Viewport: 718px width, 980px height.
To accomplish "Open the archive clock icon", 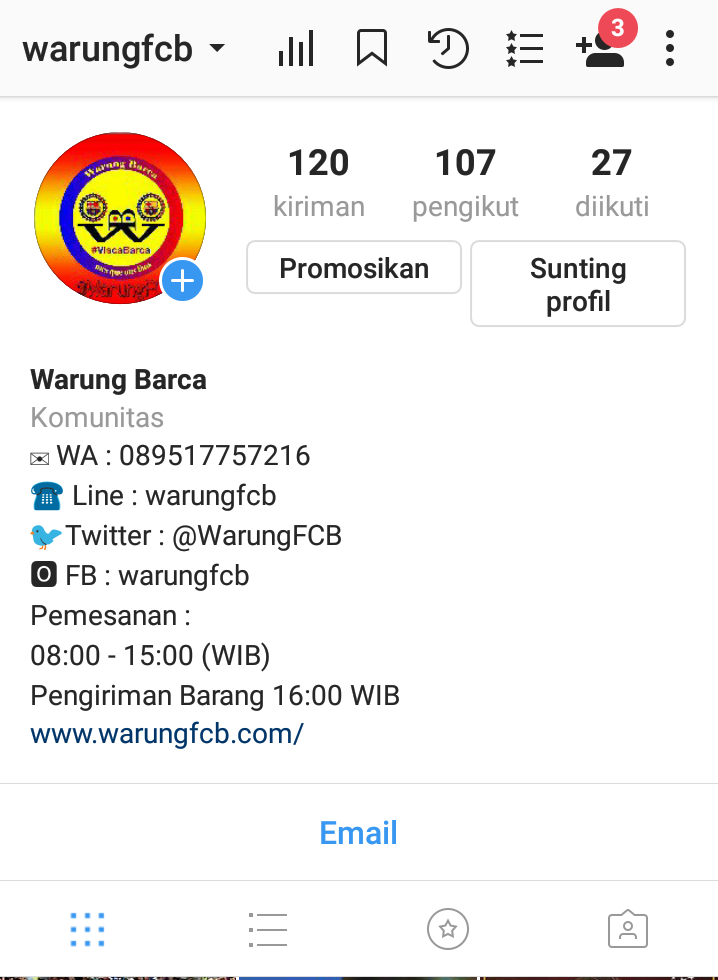I will click(448, 48).
